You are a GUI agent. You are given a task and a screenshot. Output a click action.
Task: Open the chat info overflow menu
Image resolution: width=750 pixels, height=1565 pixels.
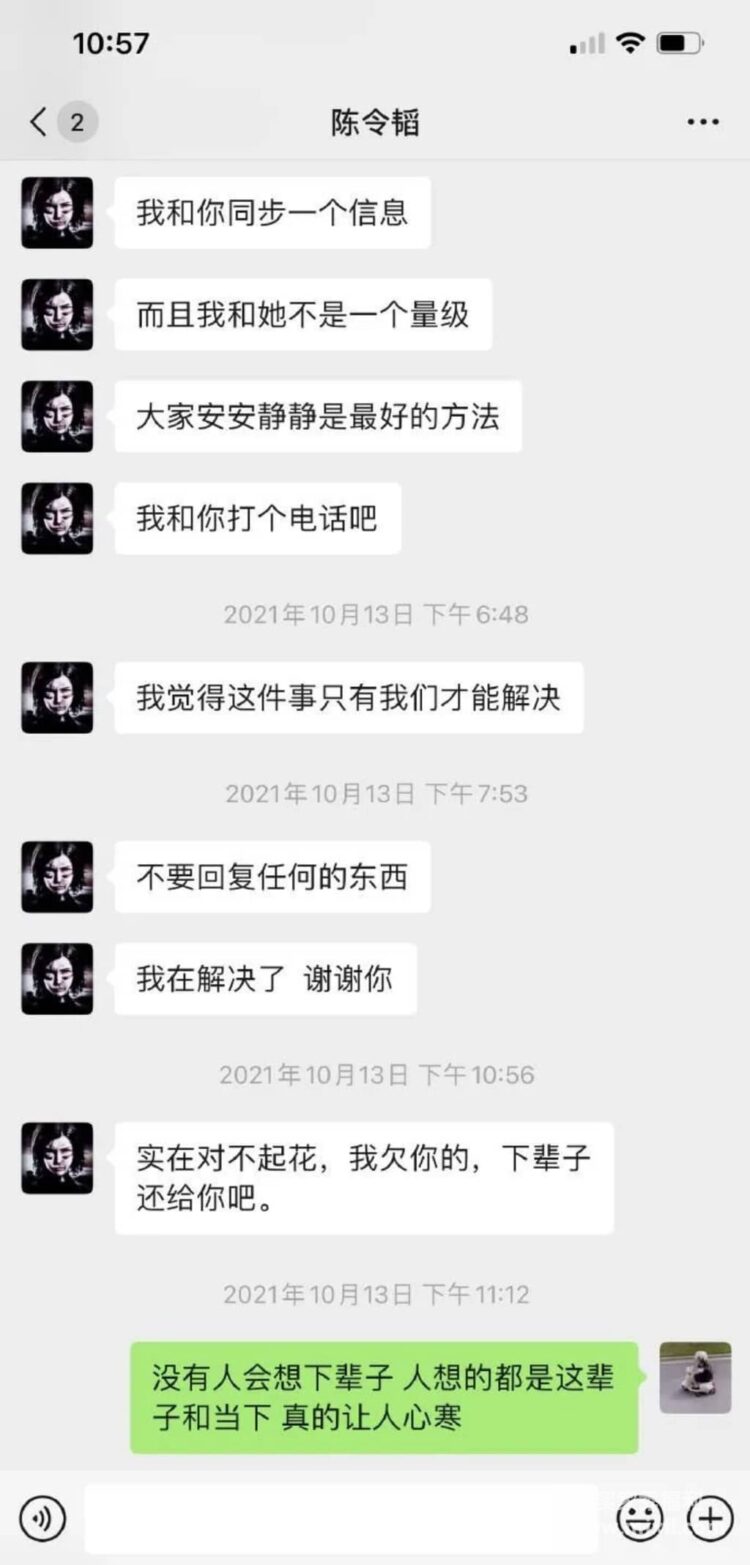[703, 123]
